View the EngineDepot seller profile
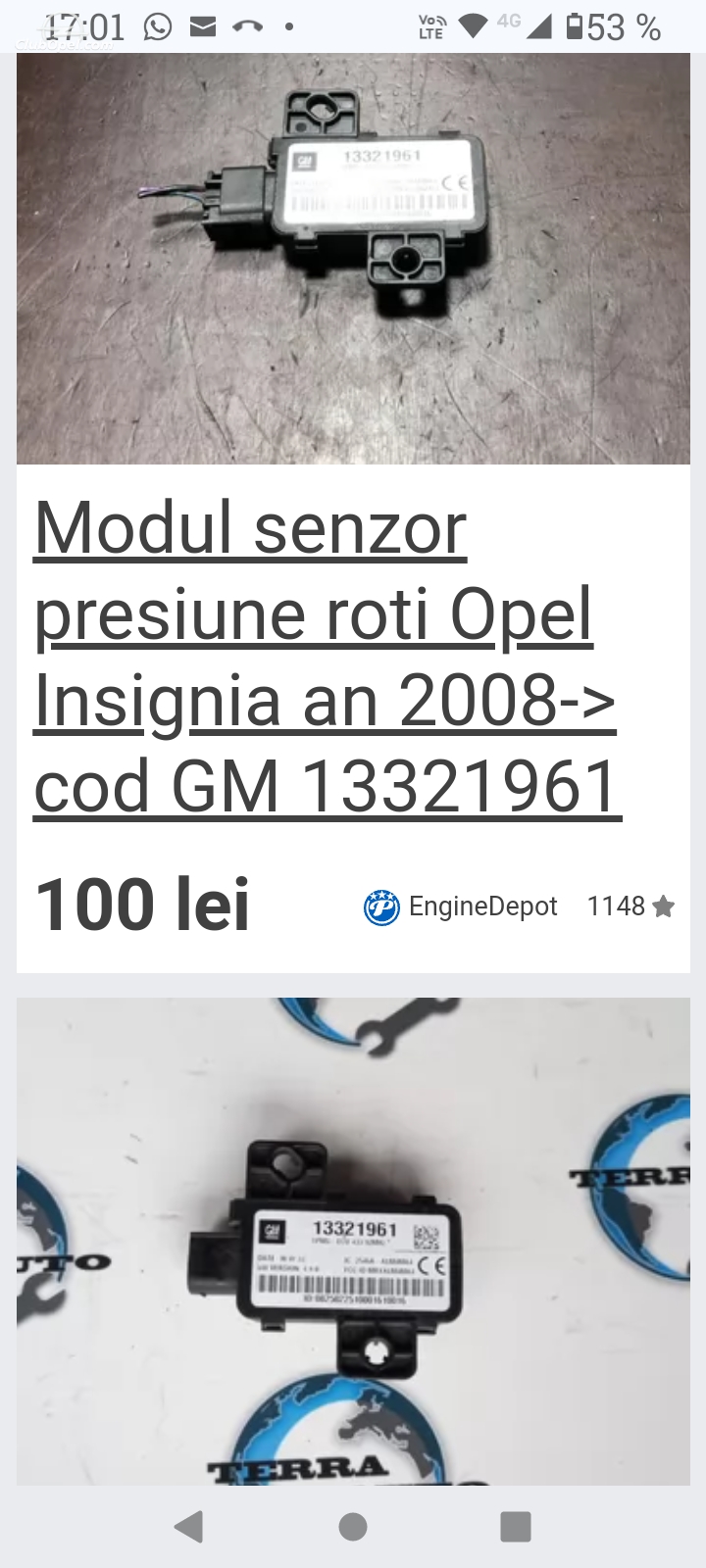This screenshot has width=706, height=1568. coord(461,906)
